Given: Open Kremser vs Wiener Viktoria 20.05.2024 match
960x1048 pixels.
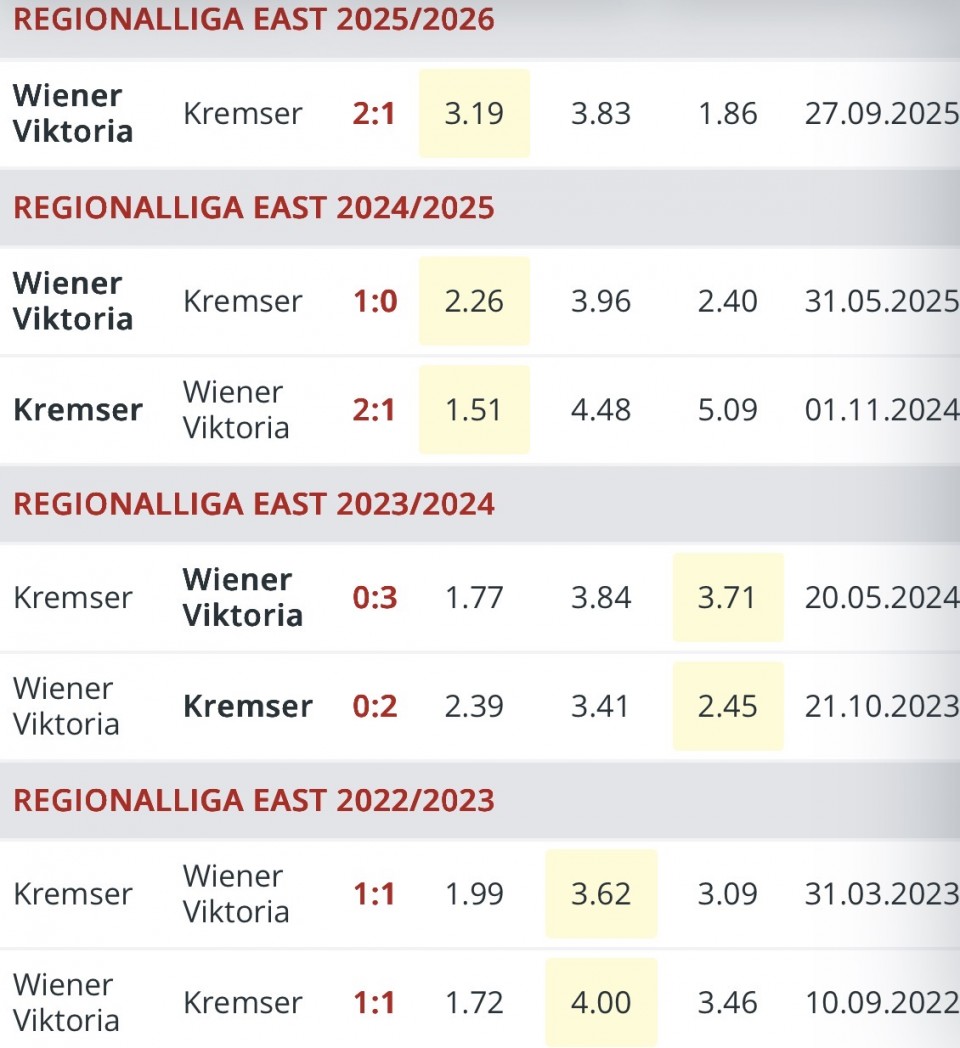Looking at the screenshot, I should coord(373,598).
